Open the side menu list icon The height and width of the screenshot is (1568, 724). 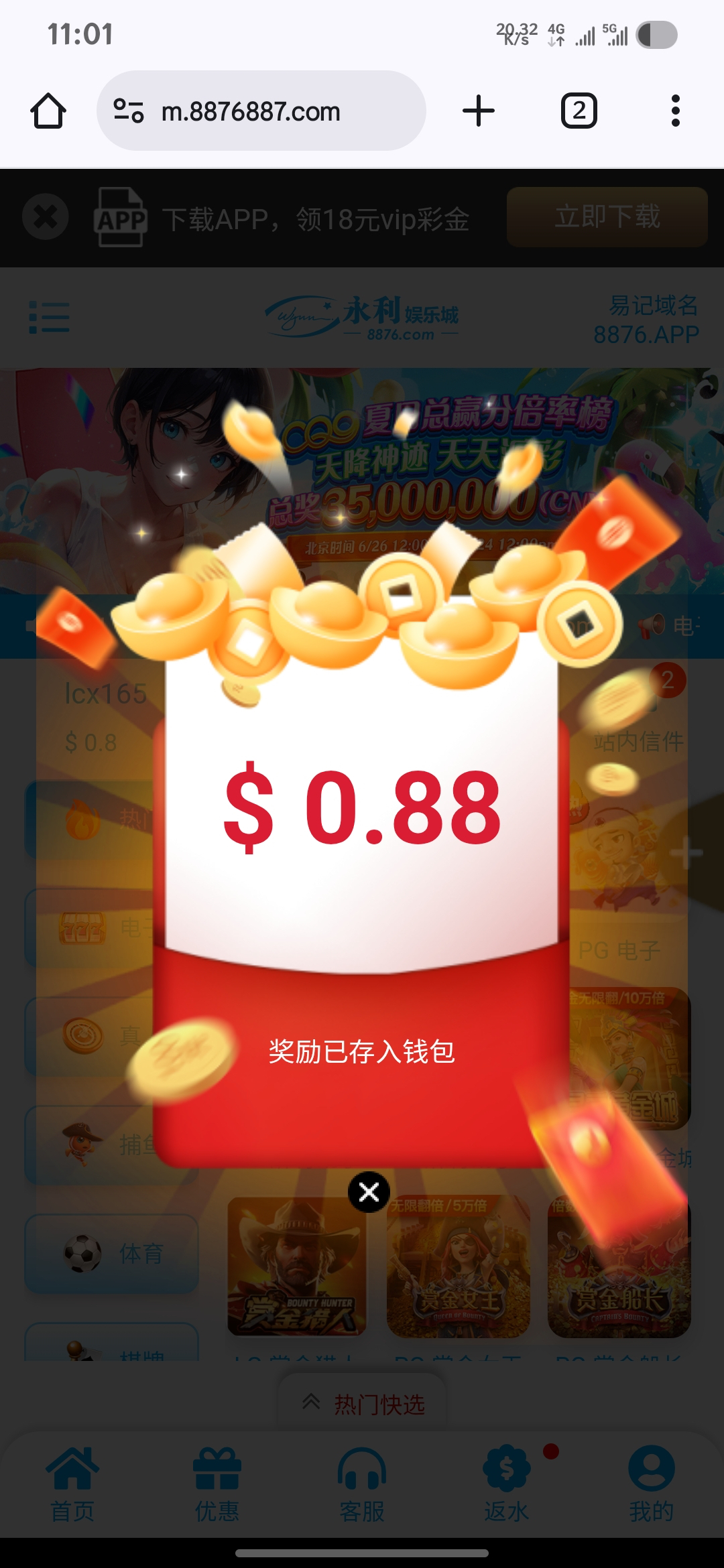[x=50, y=317]
